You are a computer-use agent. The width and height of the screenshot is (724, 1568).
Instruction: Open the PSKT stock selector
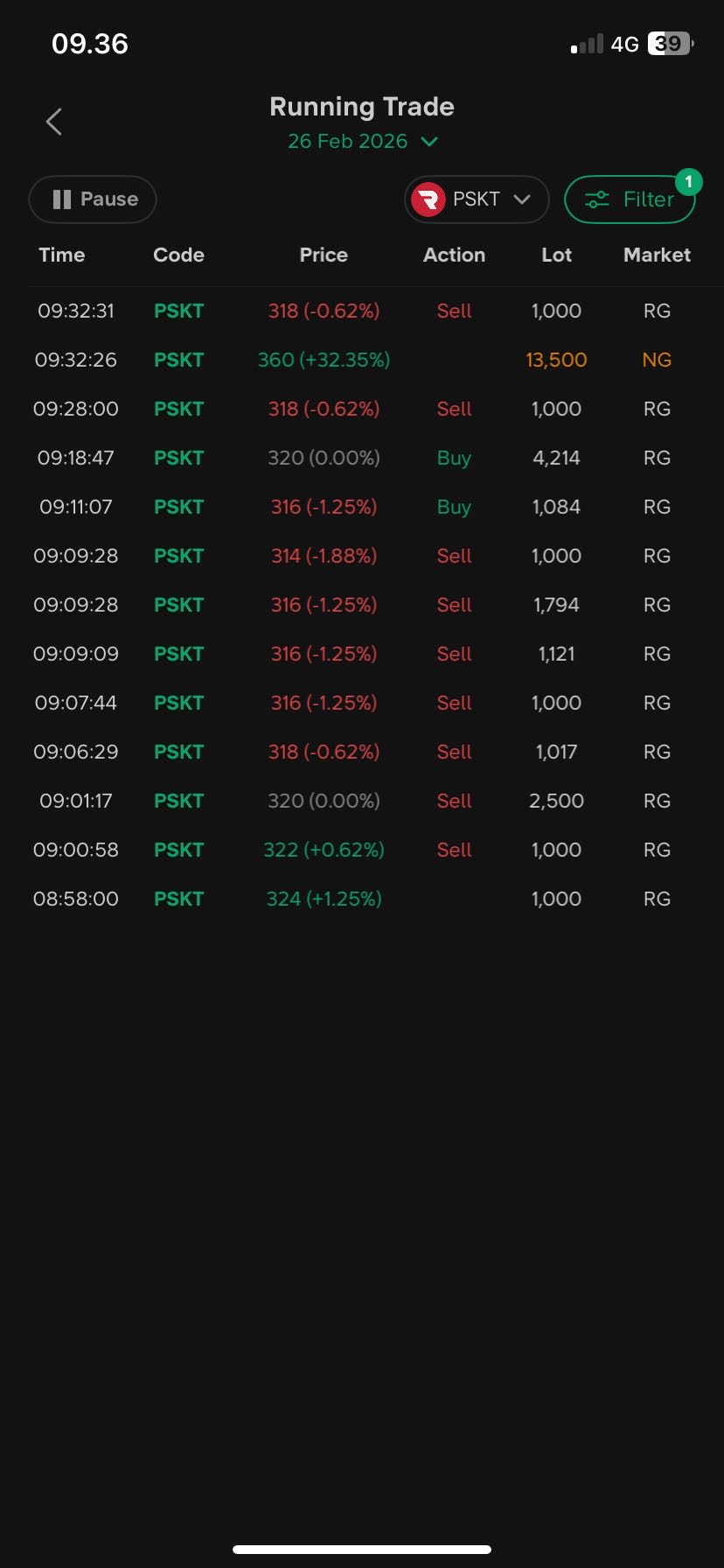pos(476,199)
